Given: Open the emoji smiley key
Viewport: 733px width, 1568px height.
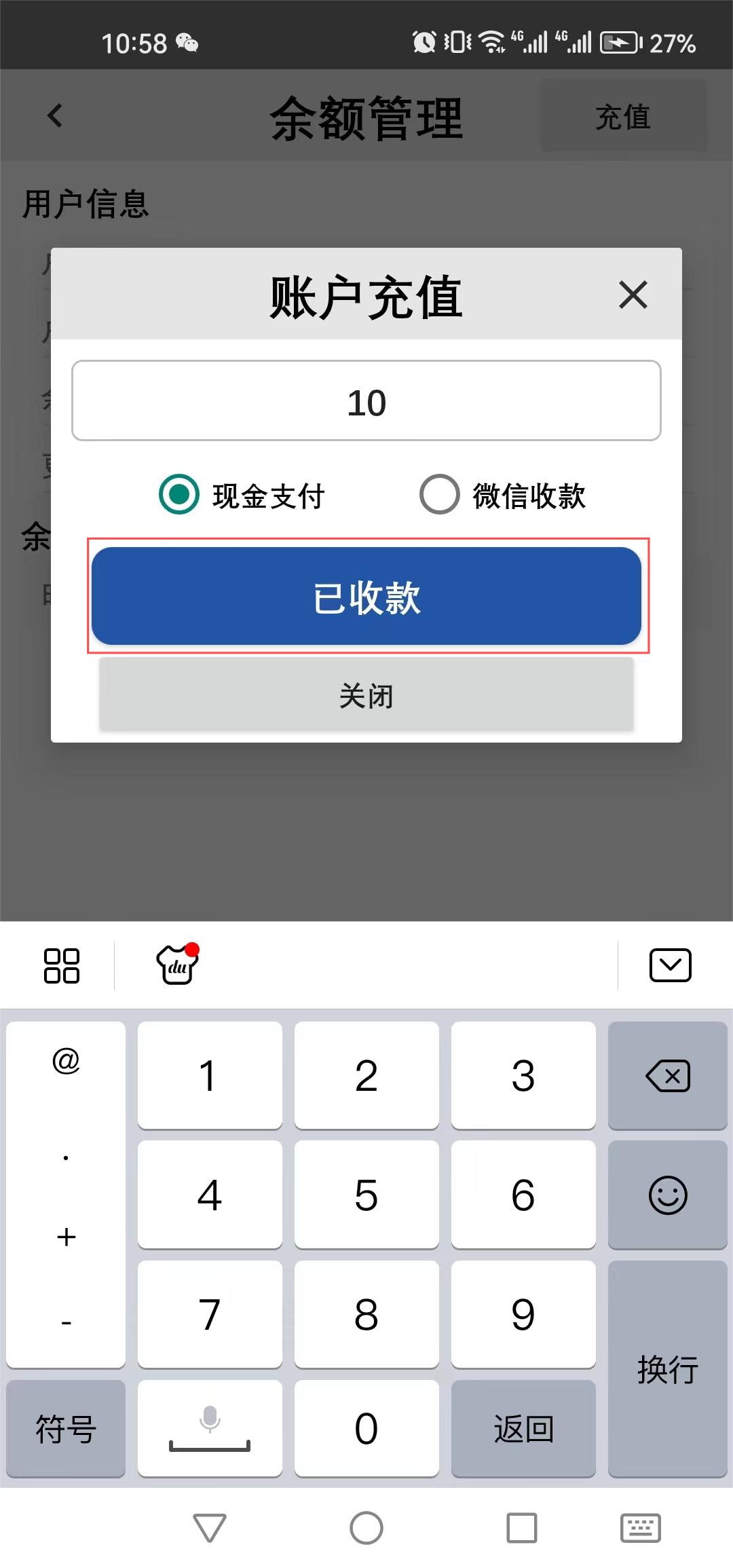Looking at the screenshot, I should click(667, 1195).
